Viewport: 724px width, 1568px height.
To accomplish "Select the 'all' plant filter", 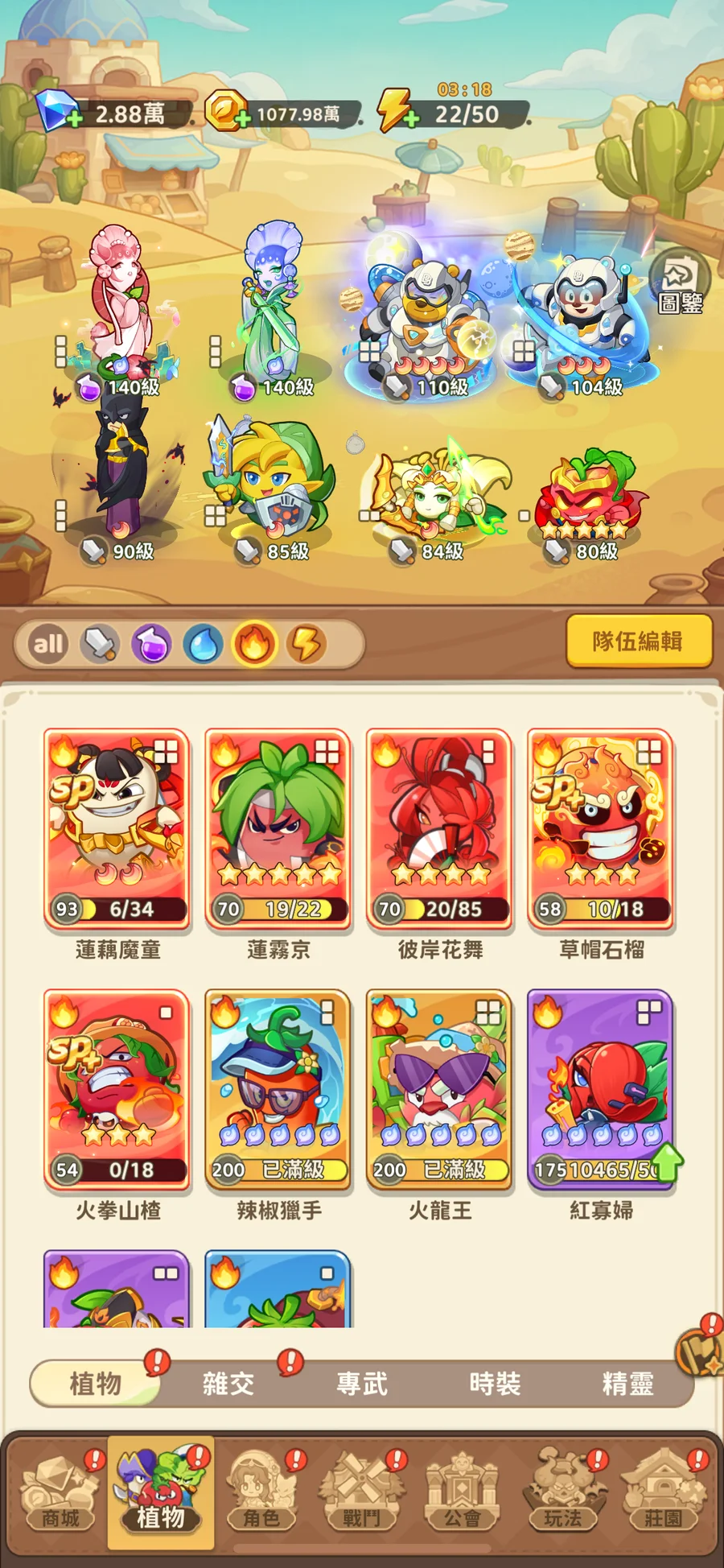I will 48,644.
